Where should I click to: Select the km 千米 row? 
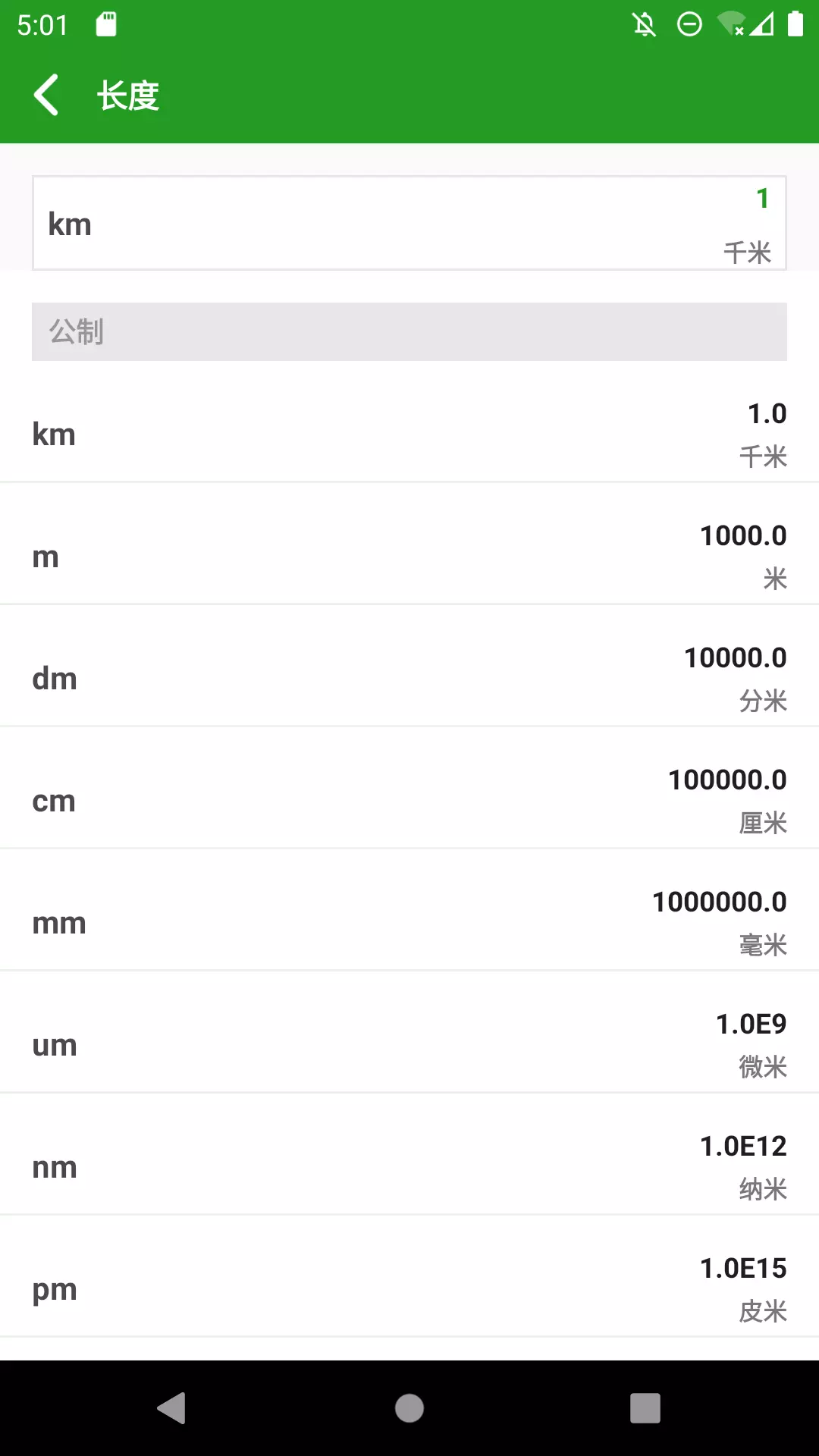[x=409, y=435]
